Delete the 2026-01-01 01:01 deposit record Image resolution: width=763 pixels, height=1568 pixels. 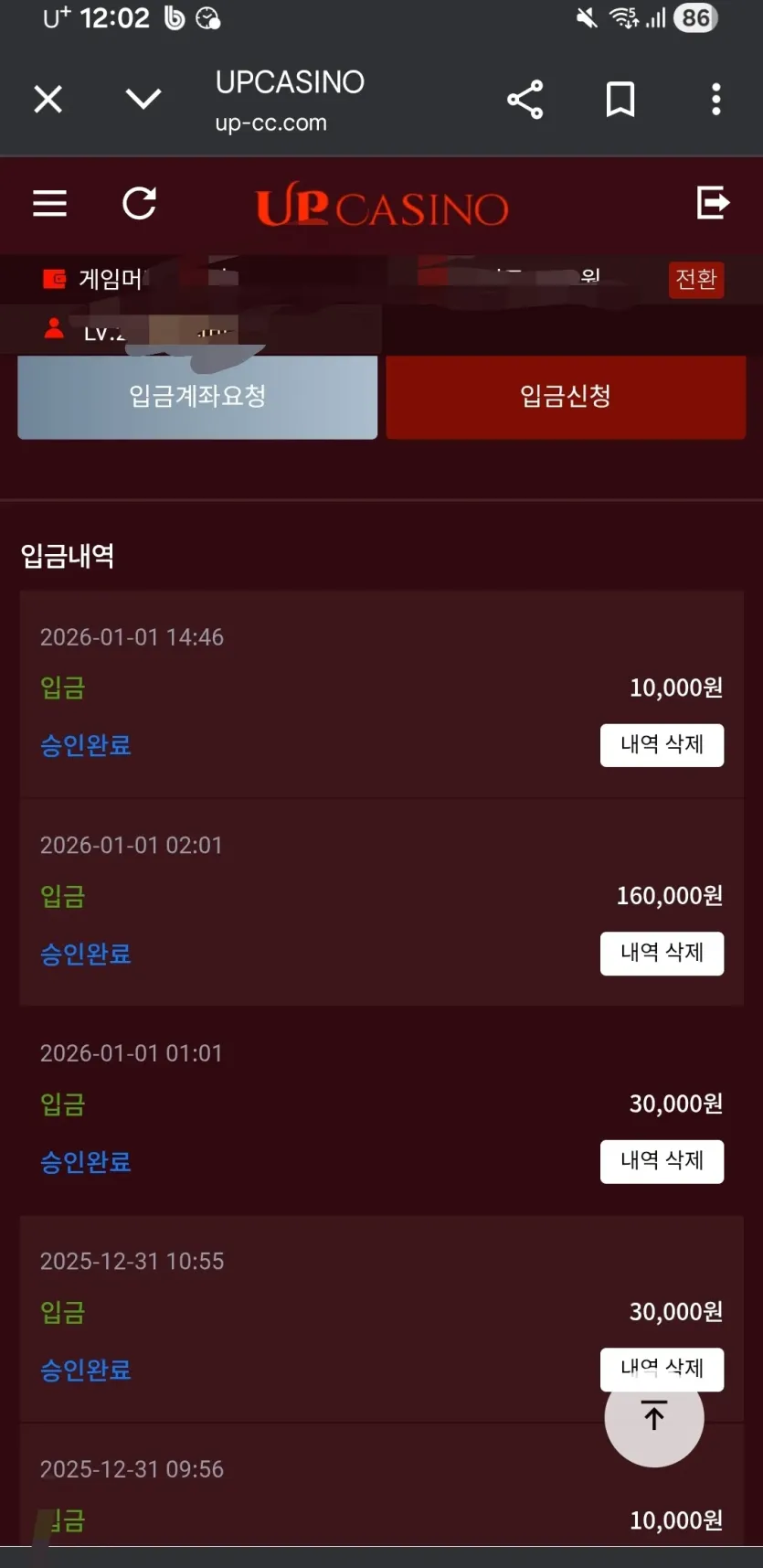pos(662,1161)
